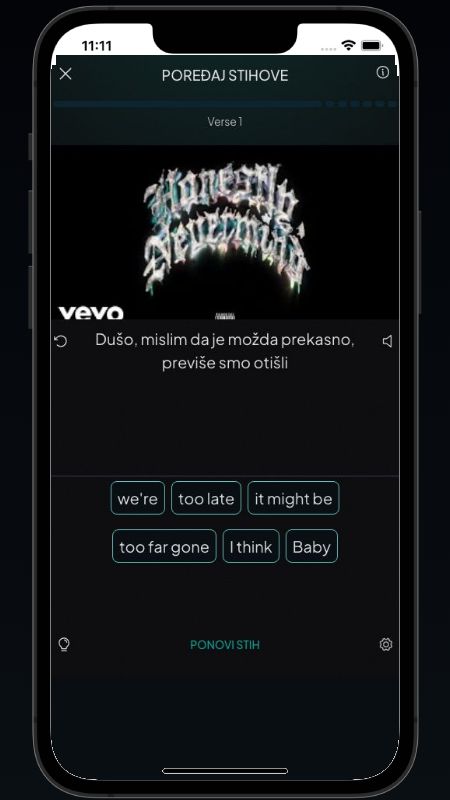Close the Poređaj stihove exercise
This screenshot has width=450, height=800.
65,74
